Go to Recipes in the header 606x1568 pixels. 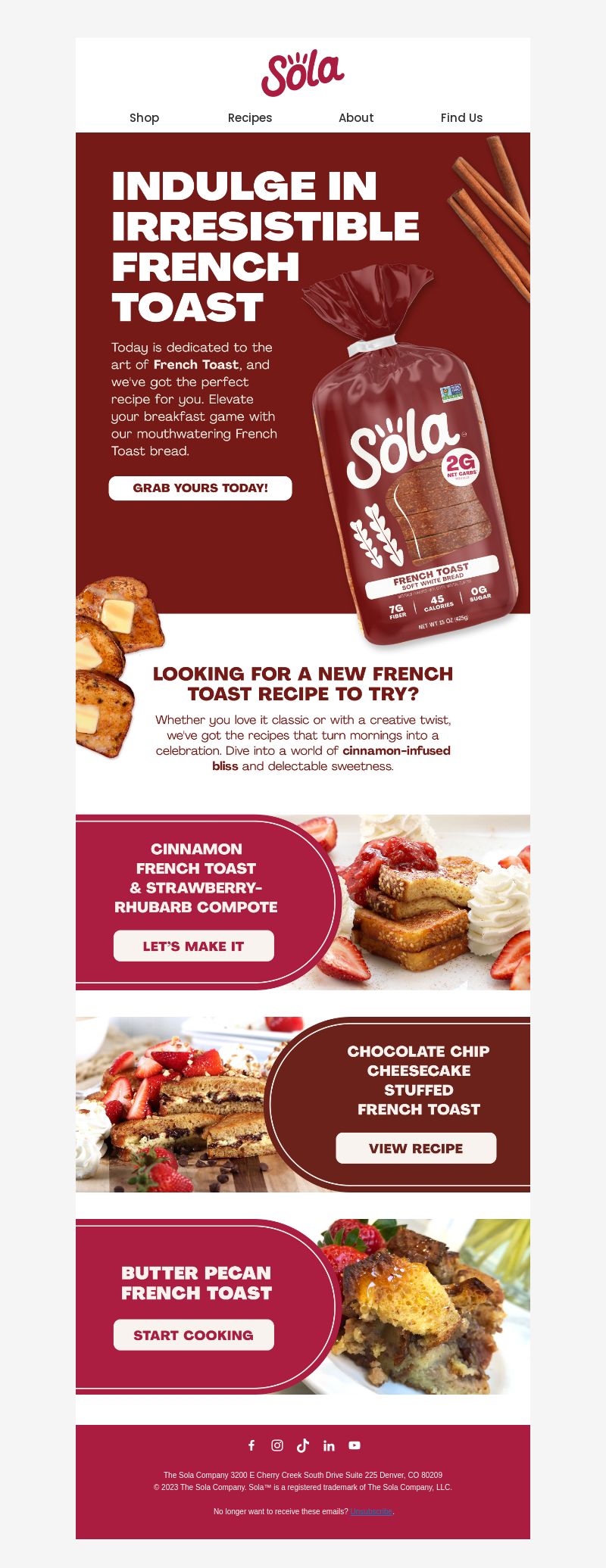point(250,117)
